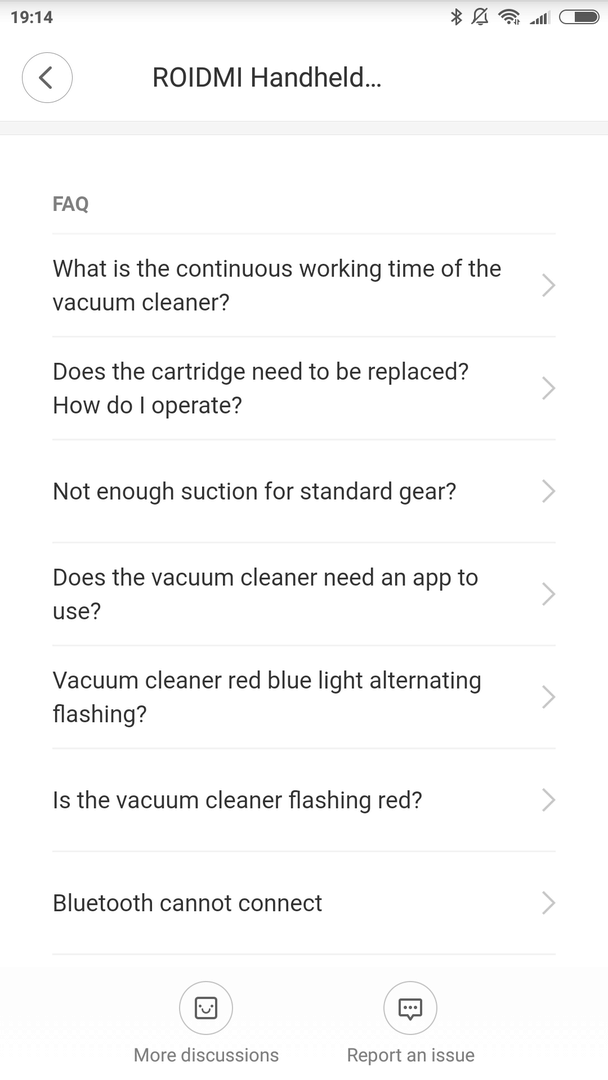Open the 'Bluetooth cannot connect' entry
The image size is (608, 1080).
point(303,903)
